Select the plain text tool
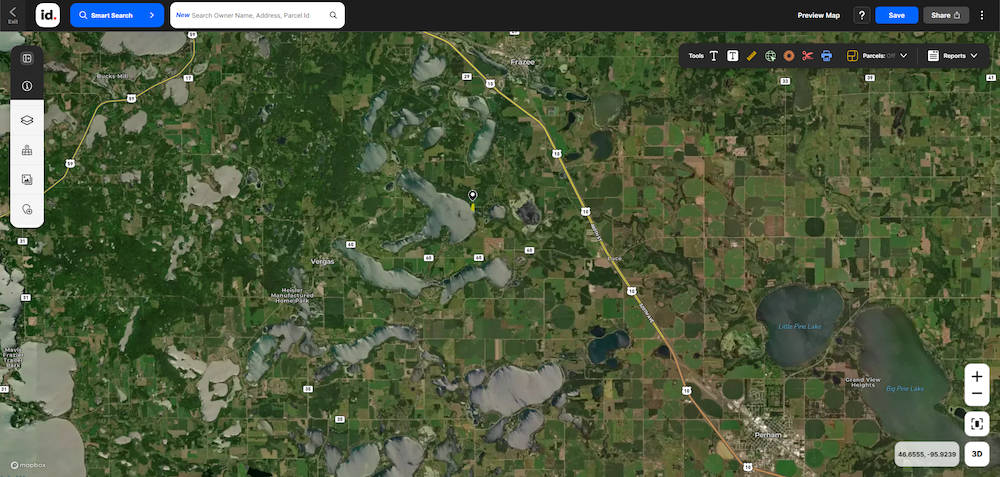Viewport: 1000px width, 477px height. pos(714,56)
